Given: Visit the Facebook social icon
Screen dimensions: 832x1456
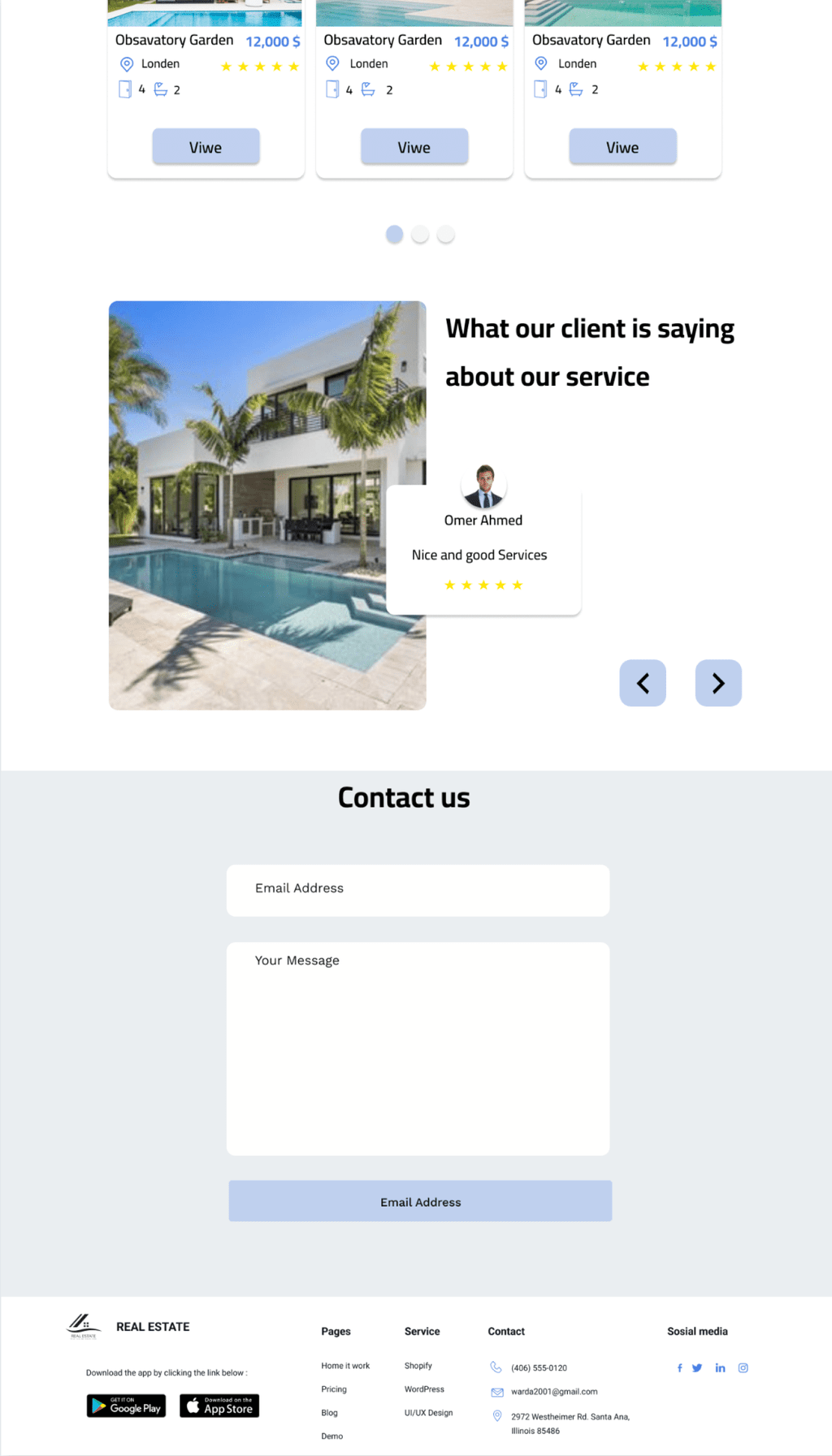Looking at the screenshot, I should click(680, 1368).
